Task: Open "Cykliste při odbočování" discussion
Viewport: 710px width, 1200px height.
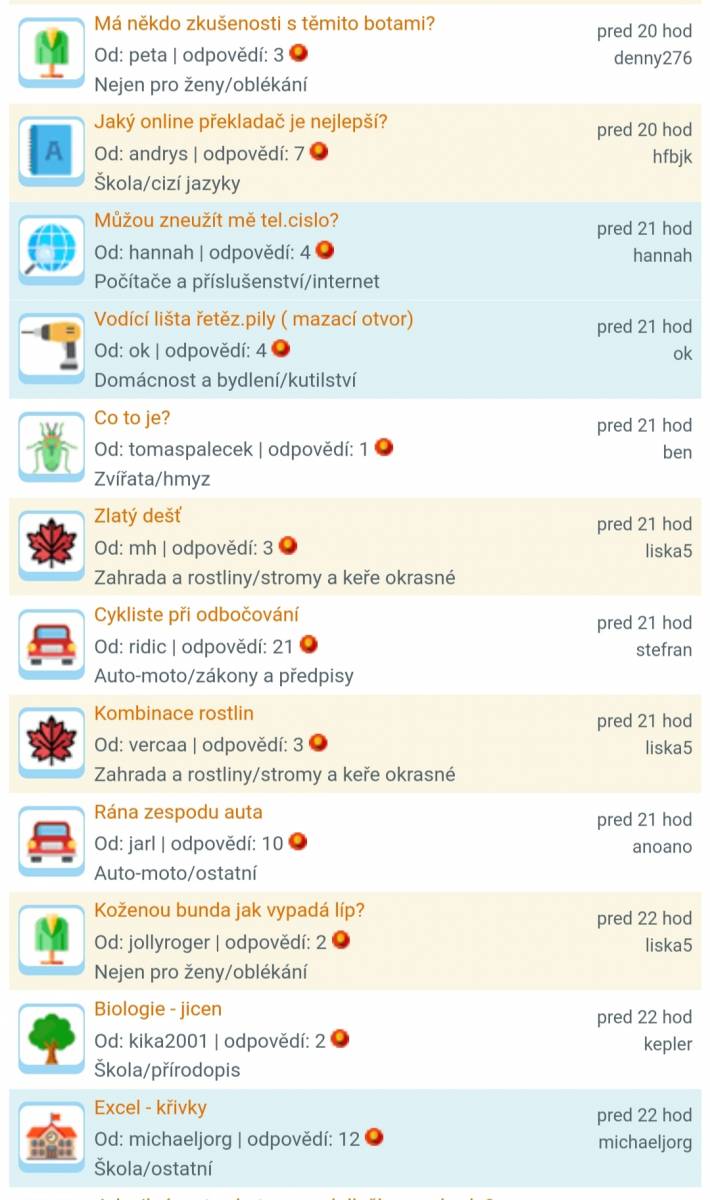Action: pos(197,614)
